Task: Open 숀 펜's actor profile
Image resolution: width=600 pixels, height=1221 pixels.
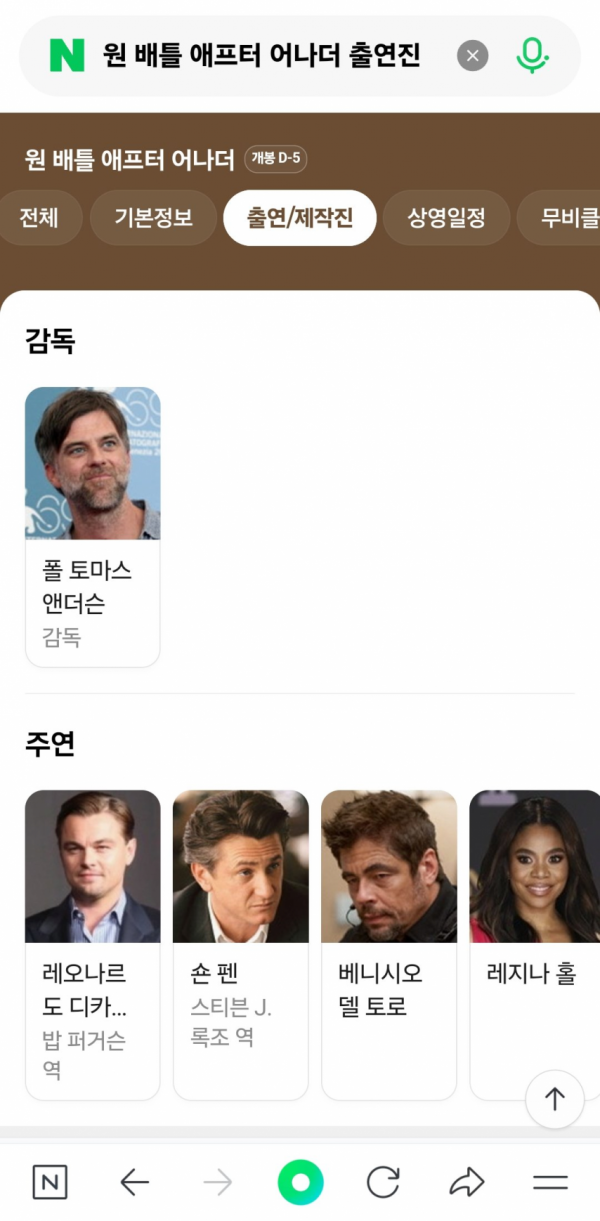Action: tap(240, 944)
